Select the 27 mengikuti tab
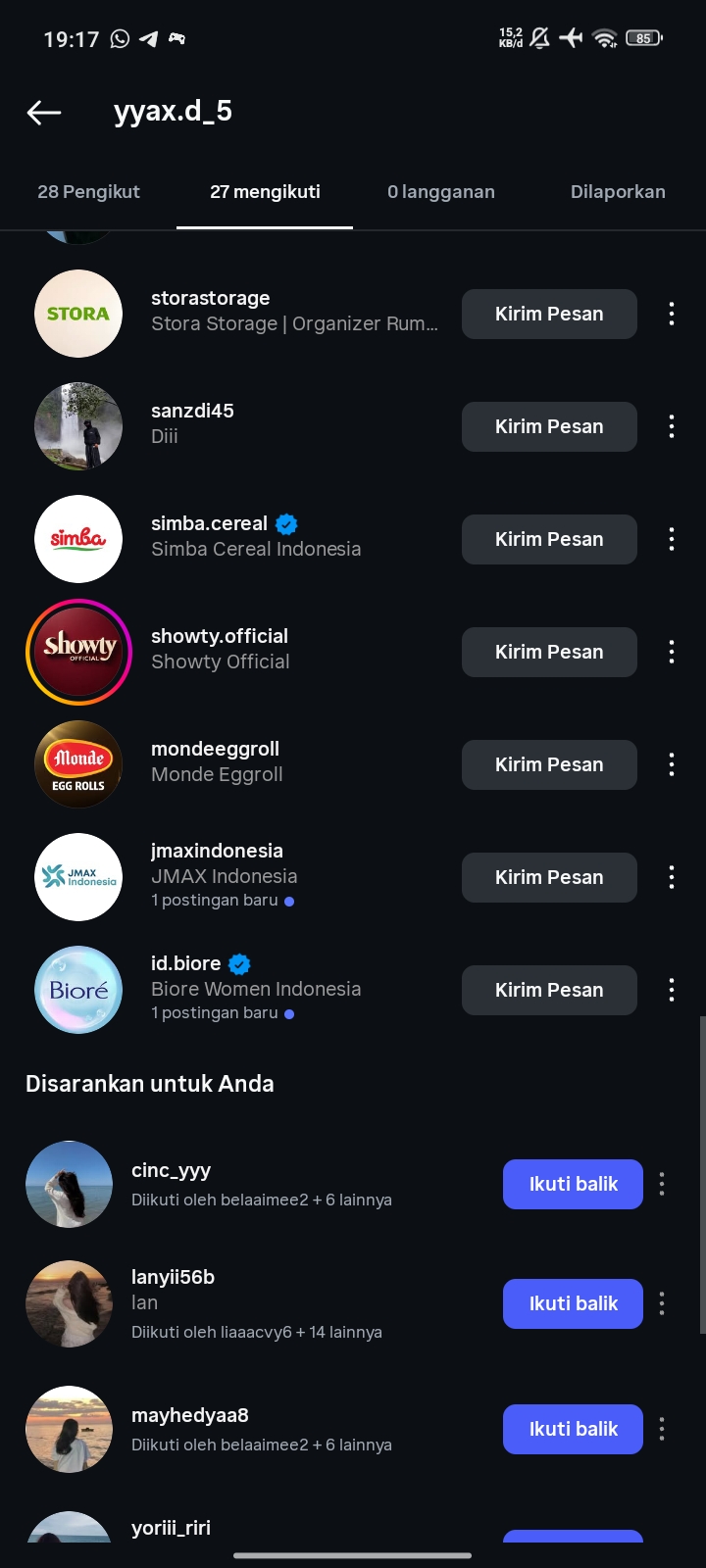This screenshot has width=706, height=1568. click(265, 192)
